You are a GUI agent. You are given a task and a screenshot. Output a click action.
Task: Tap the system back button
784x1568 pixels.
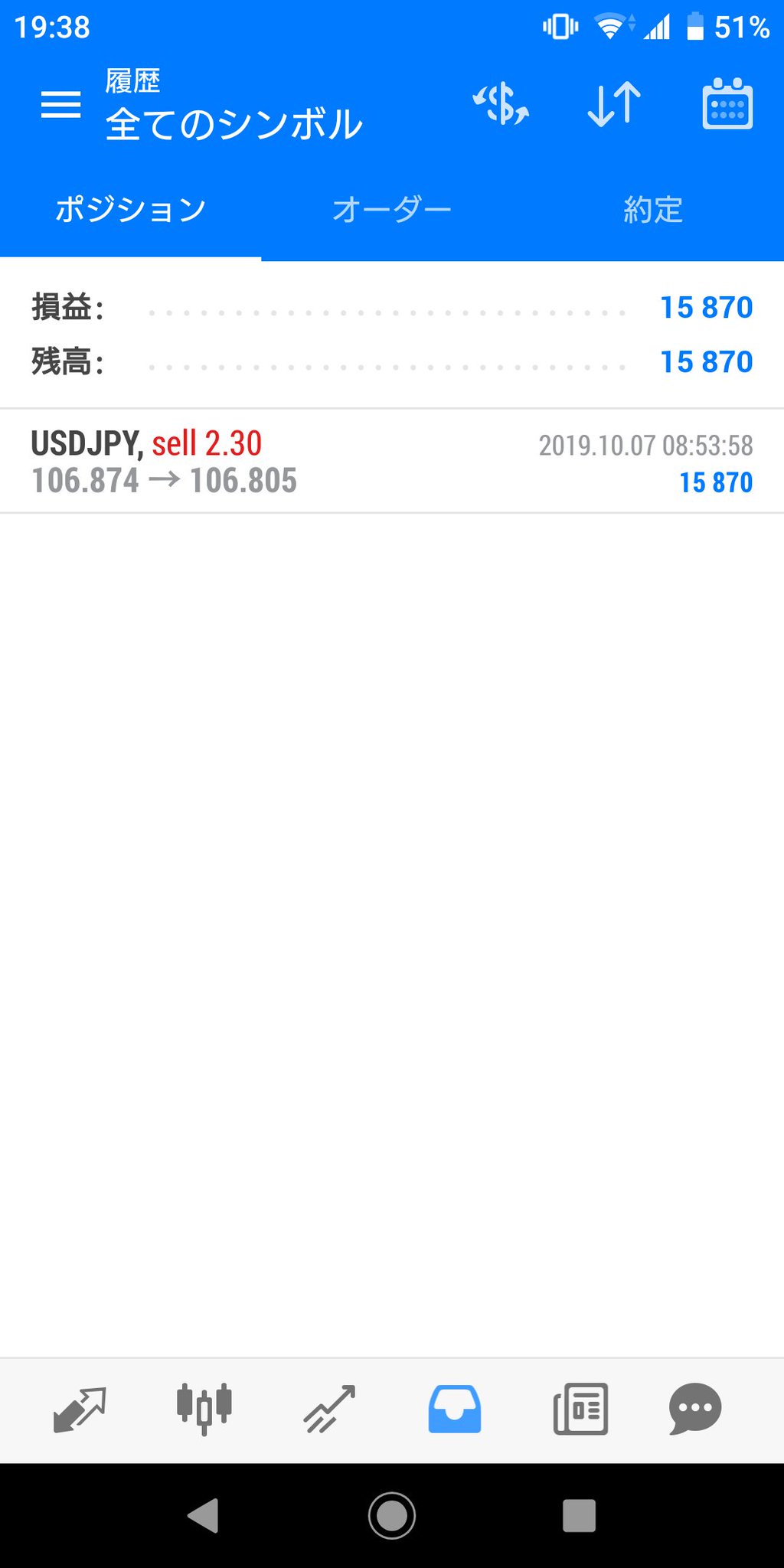tap(204, 1515)
